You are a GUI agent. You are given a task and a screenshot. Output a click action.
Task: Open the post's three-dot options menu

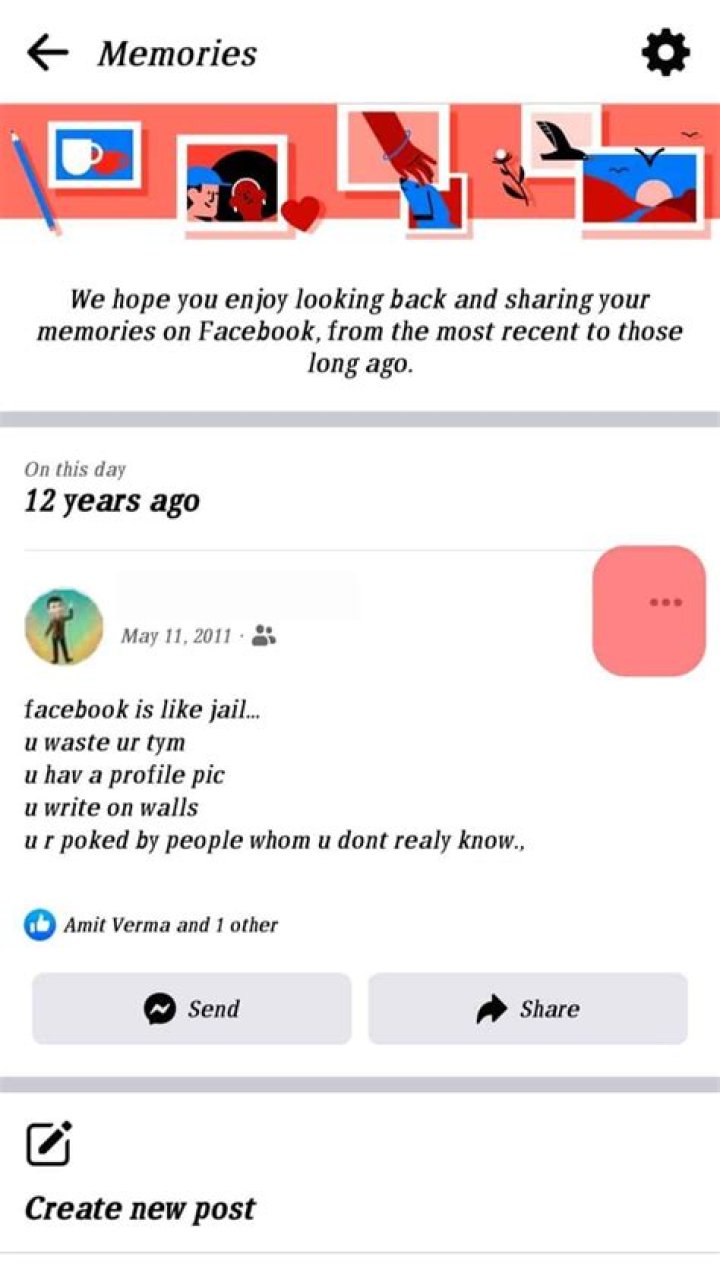[x=665, y=602]
